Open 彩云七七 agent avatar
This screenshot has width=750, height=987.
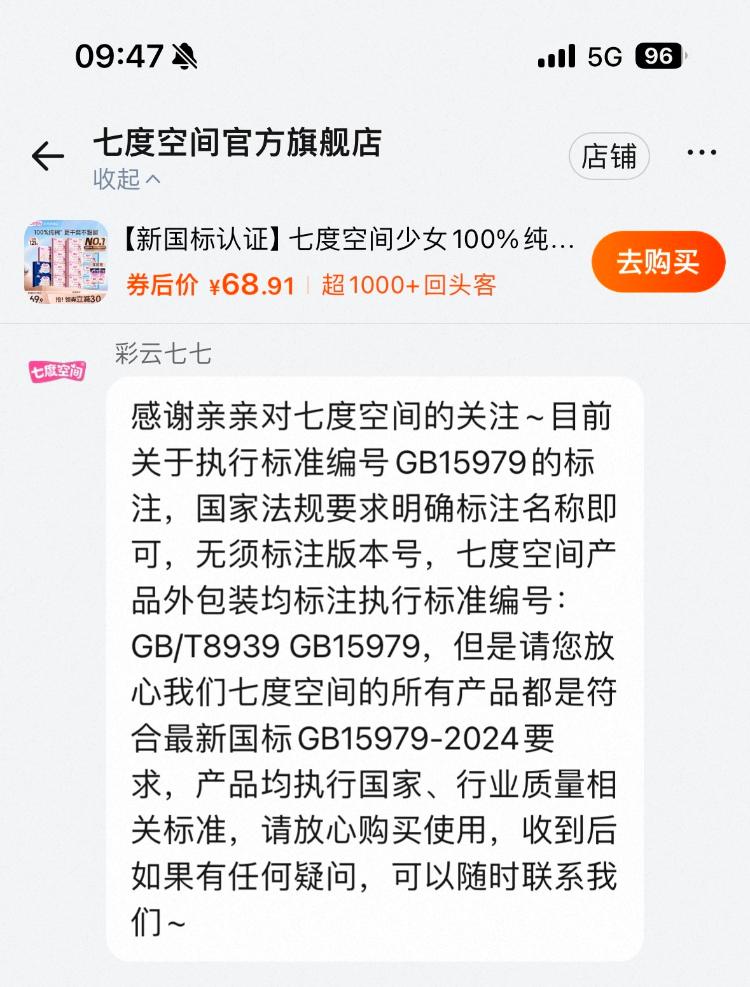tap(56, 371)
